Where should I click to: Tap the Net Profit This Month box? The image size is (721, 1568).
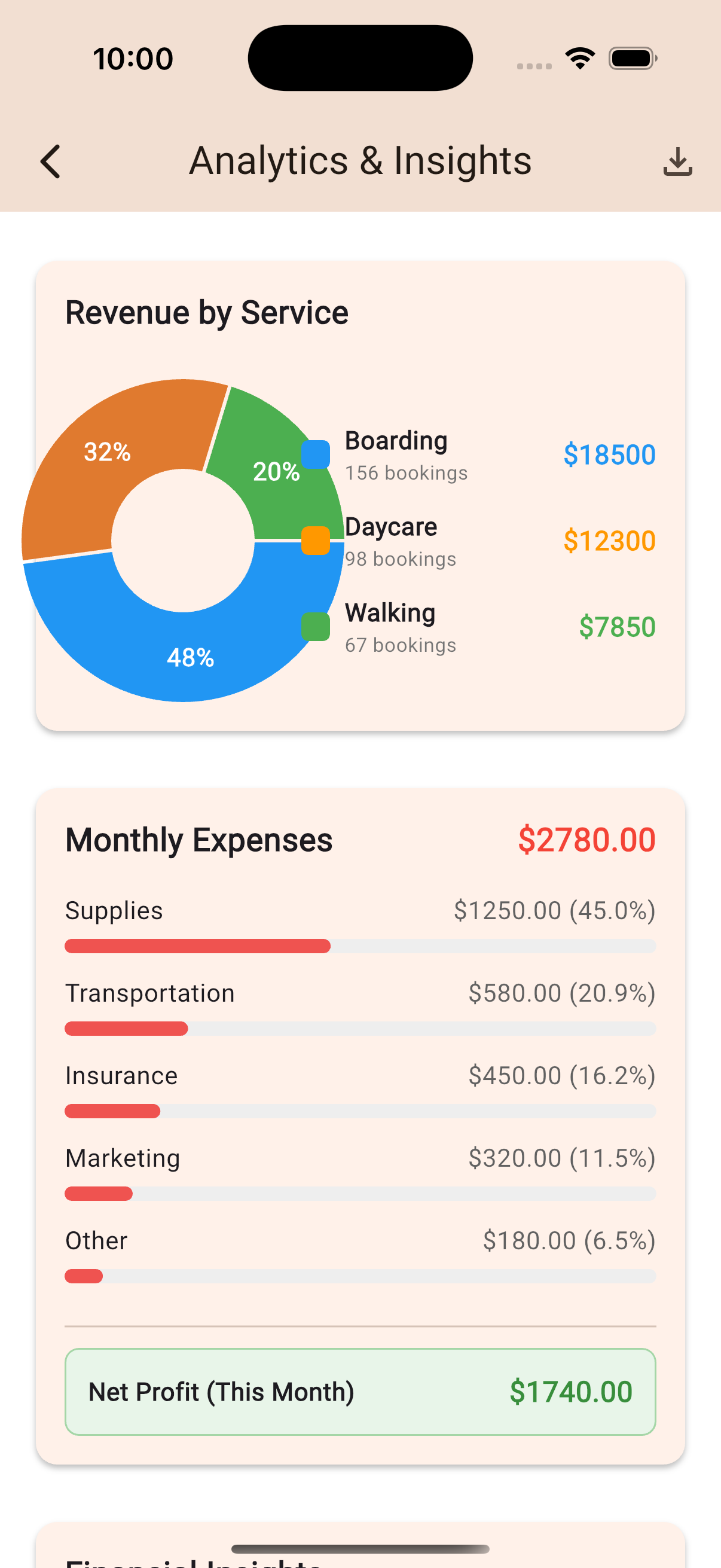click(x=360, y=1391)
